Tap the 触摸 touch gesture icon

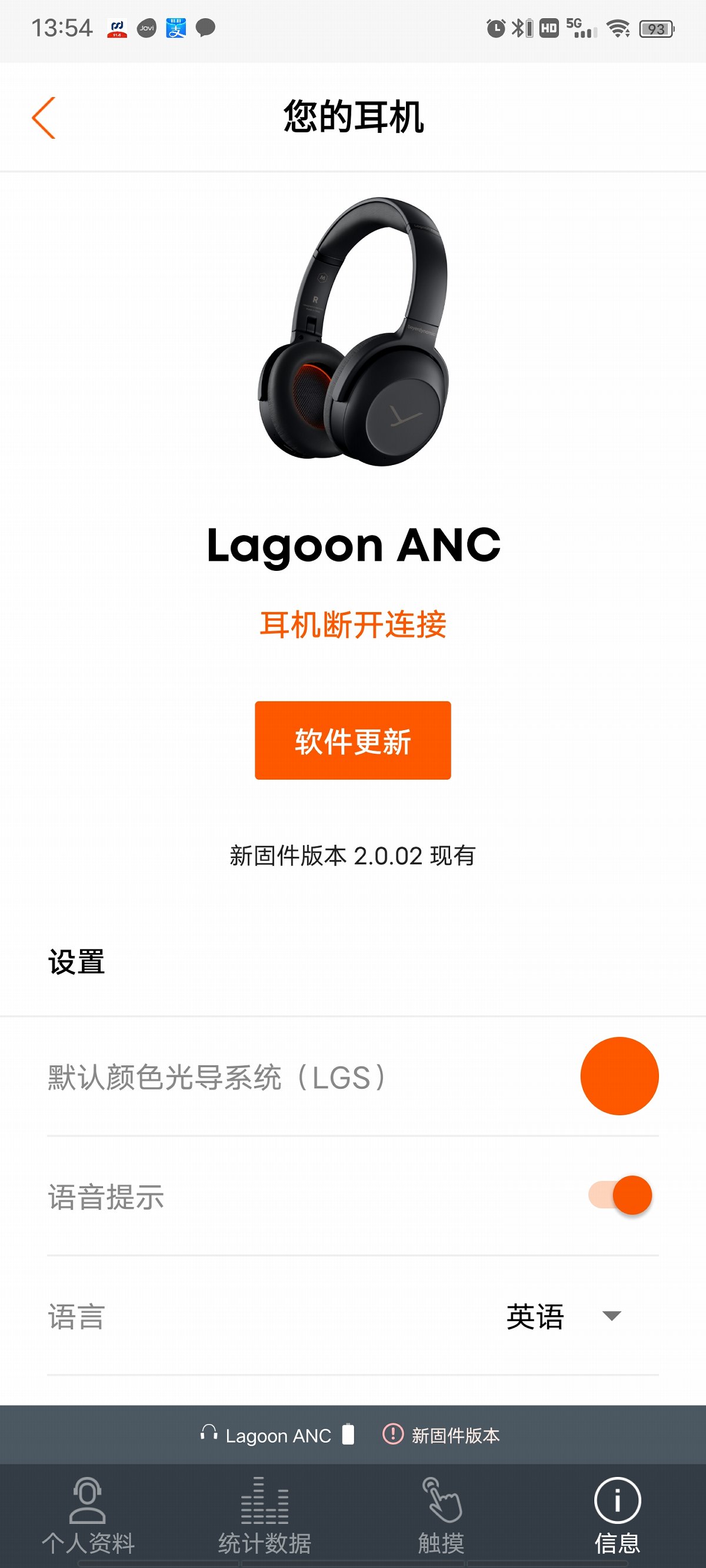point(441,1500)
